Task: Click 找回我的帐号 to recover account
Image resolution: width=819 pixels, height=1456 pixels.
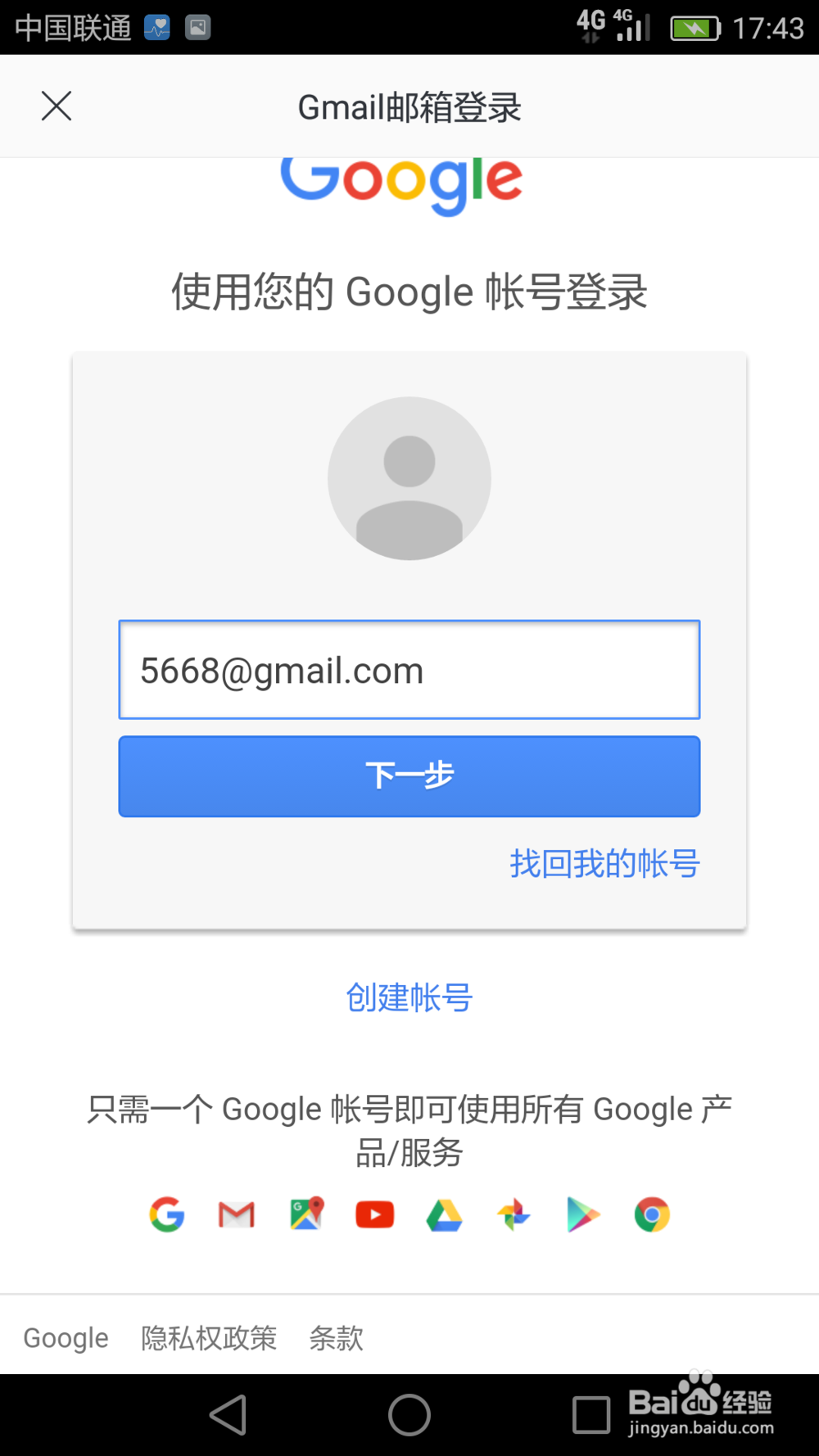Action: [604, 864]
